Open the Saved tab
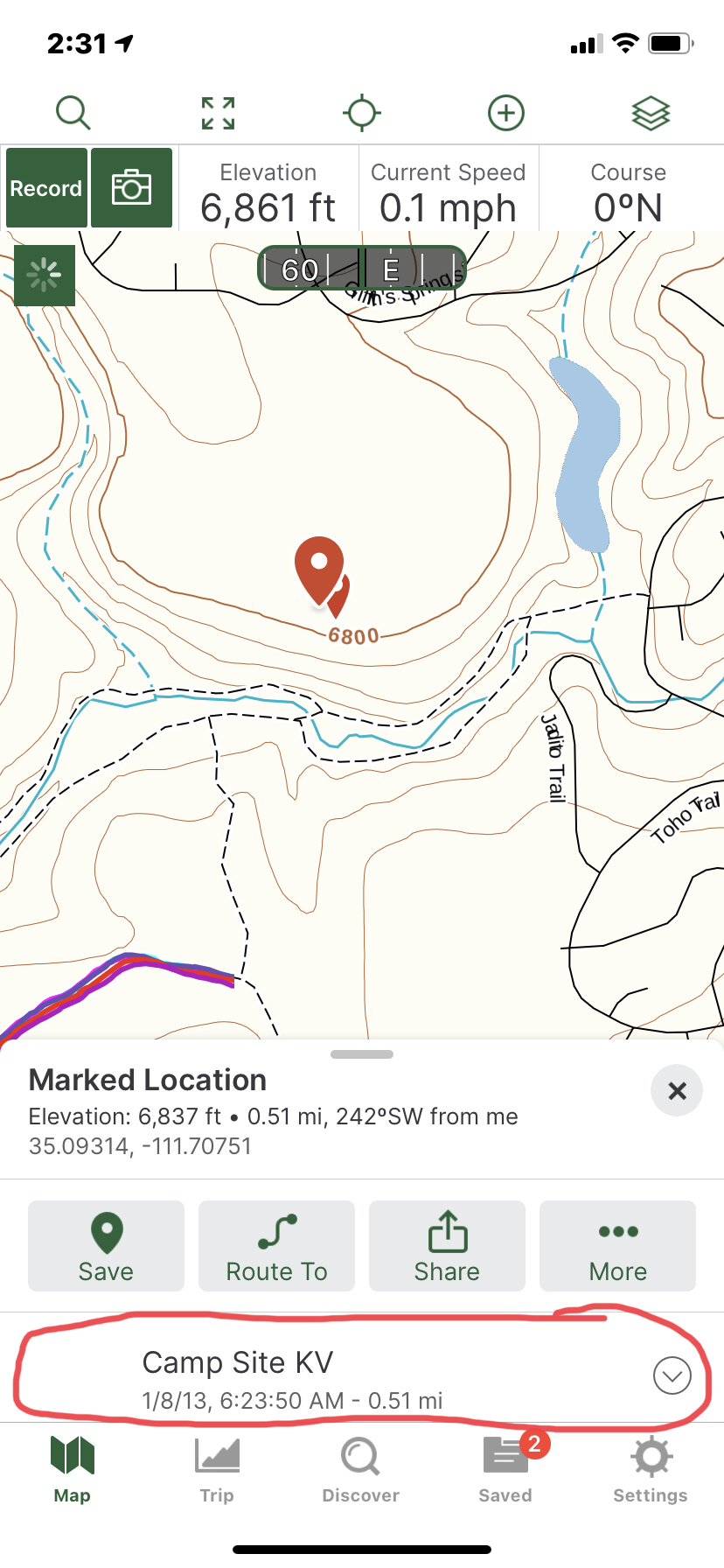The image size is (724, 1568). click(x=505, y=1470)
